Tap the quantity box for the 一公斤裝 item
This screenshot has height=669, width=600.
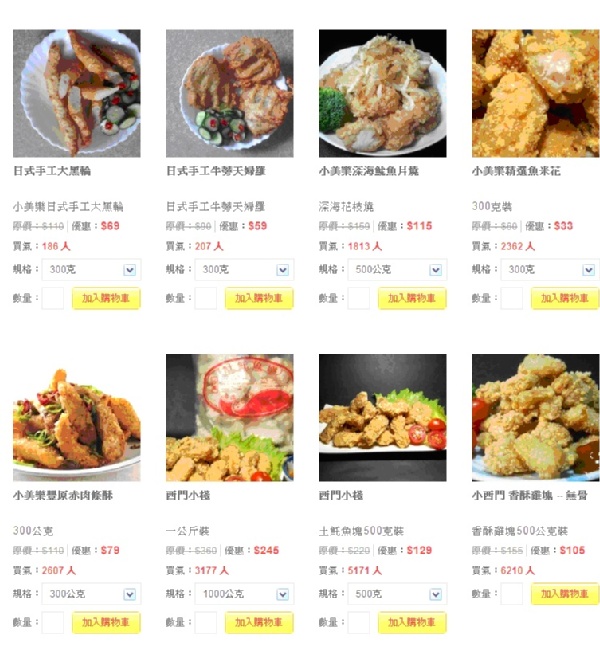pyautogui.click(x=205, y=622)
